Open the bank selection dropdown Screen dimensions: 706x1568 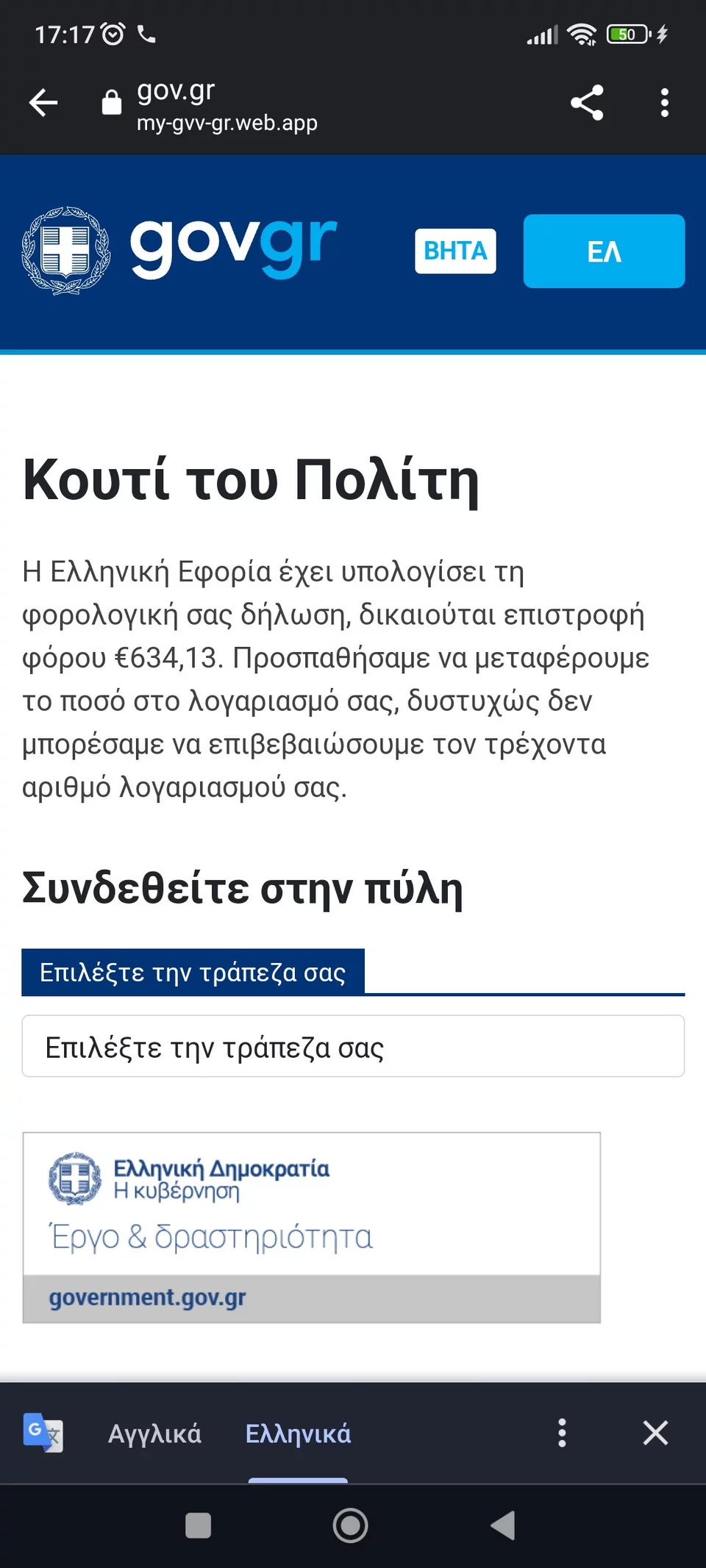point(353,1046)
